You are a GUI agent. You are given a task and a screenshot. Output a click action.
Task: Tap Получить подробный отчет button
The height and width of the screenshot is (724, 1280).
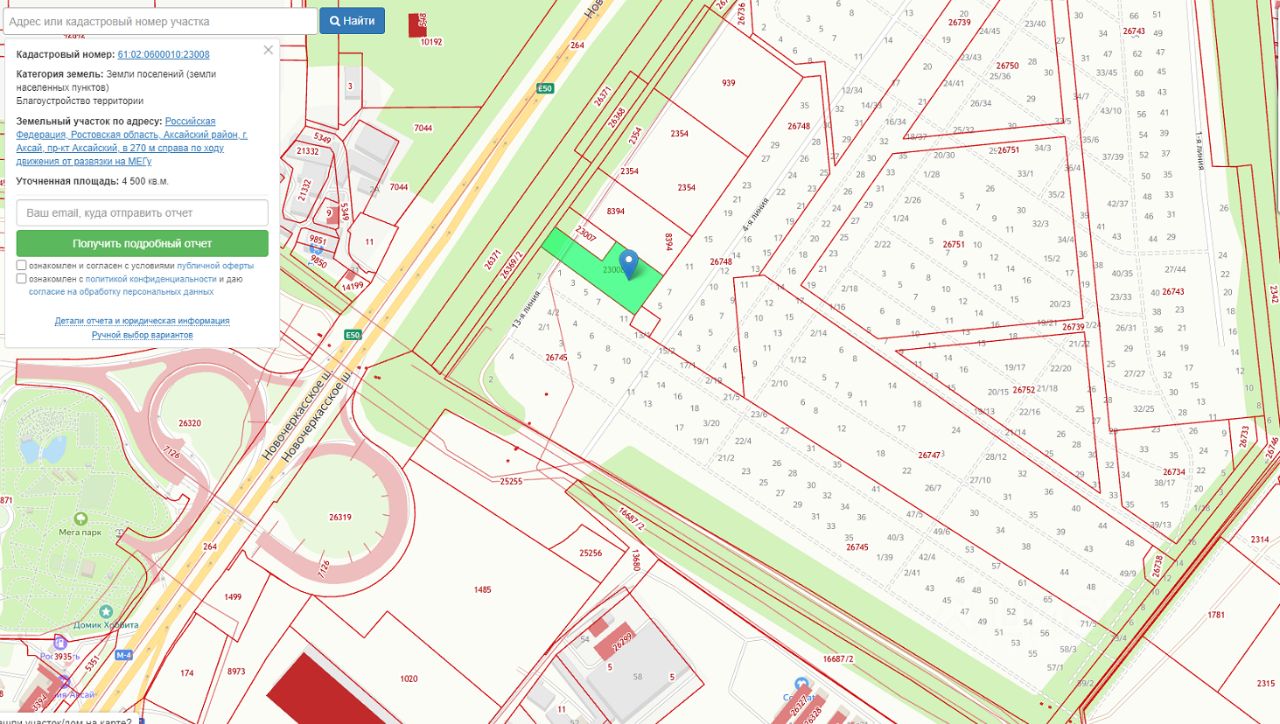coord(142,243)
